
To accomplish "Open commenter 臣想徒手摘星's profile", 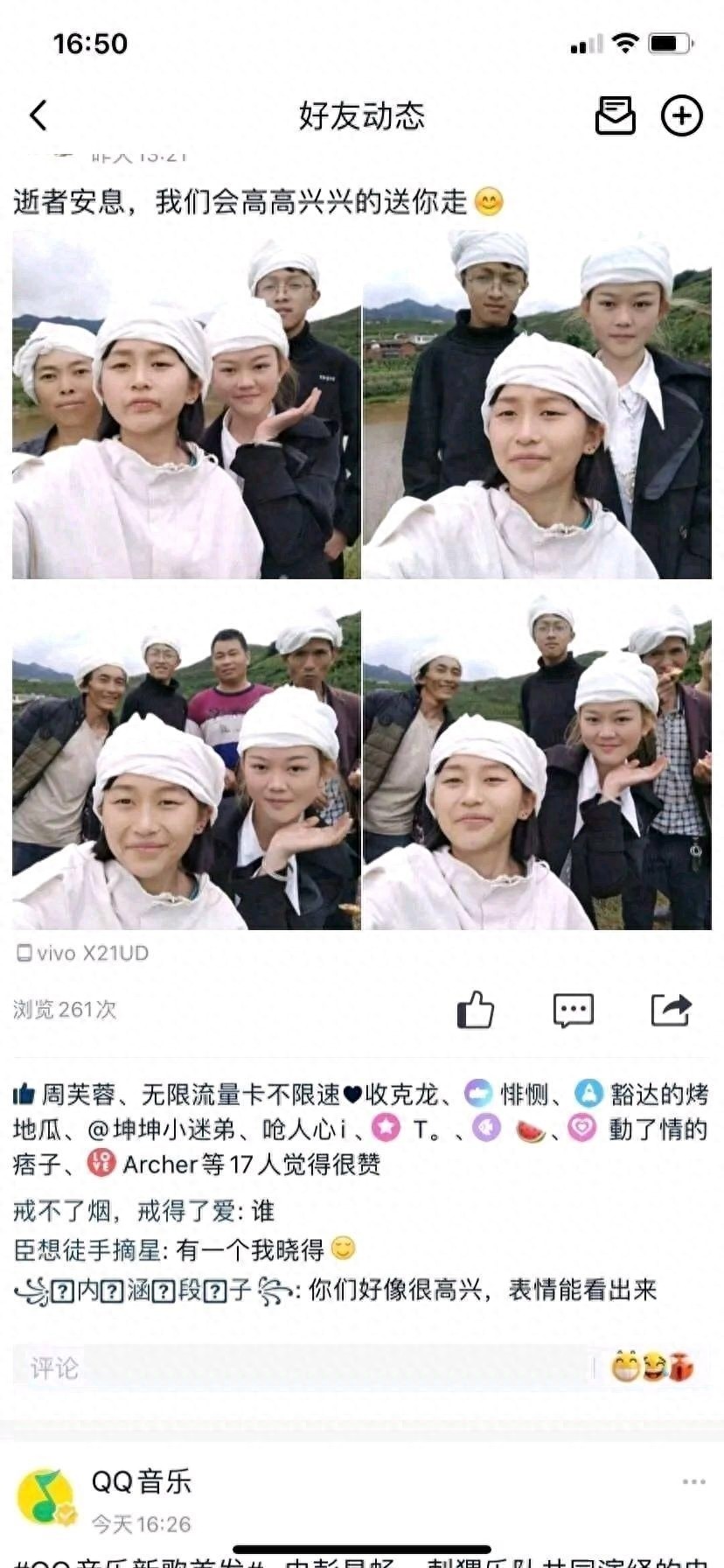I will [87, 1249].
